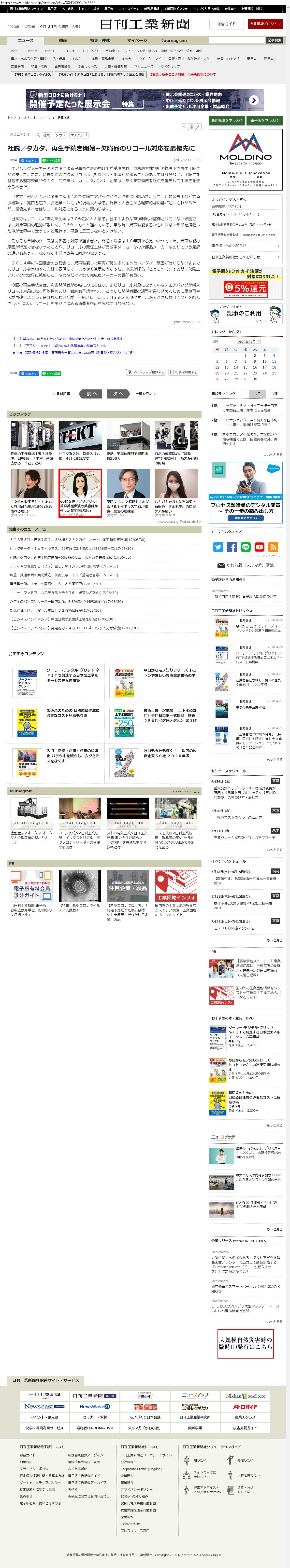The height and width of the screenshot is (1568, 290).
Task: Tap 電子版を申し込む green button
Action: (x=264, y=121)
